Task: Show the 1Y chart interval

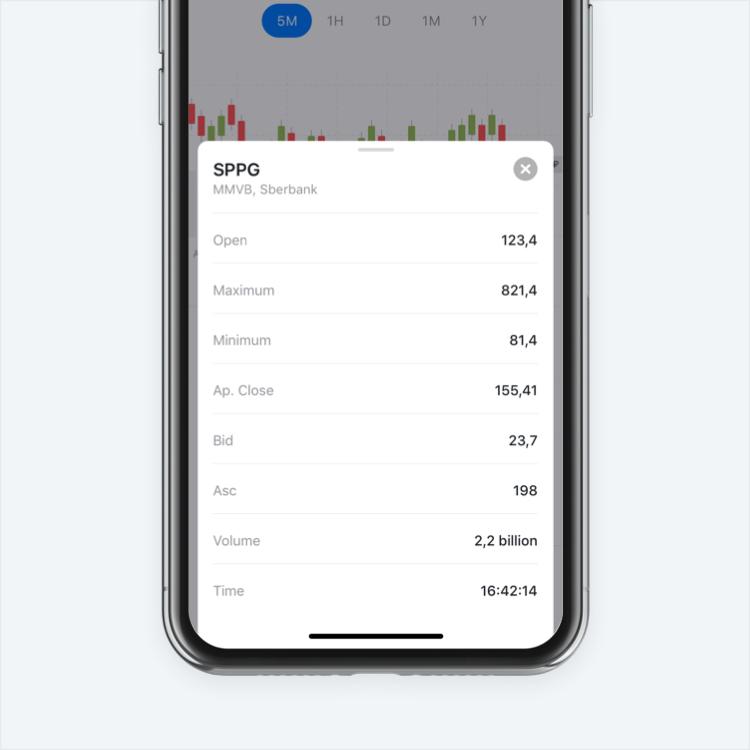Action: pyautogui.click(x=479, y=21)
